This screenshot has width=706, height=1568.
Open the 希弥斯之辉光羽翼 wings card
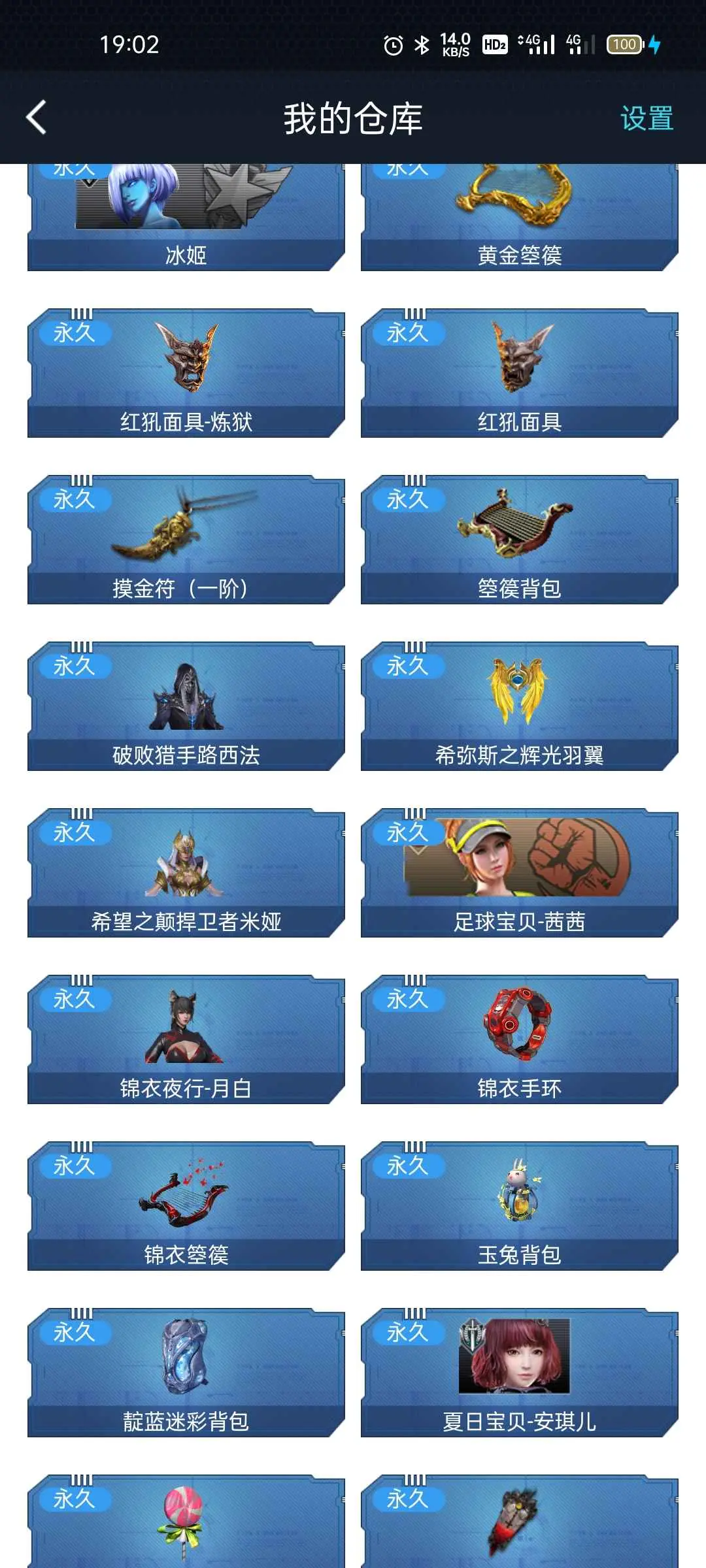[x=519, y=707]
